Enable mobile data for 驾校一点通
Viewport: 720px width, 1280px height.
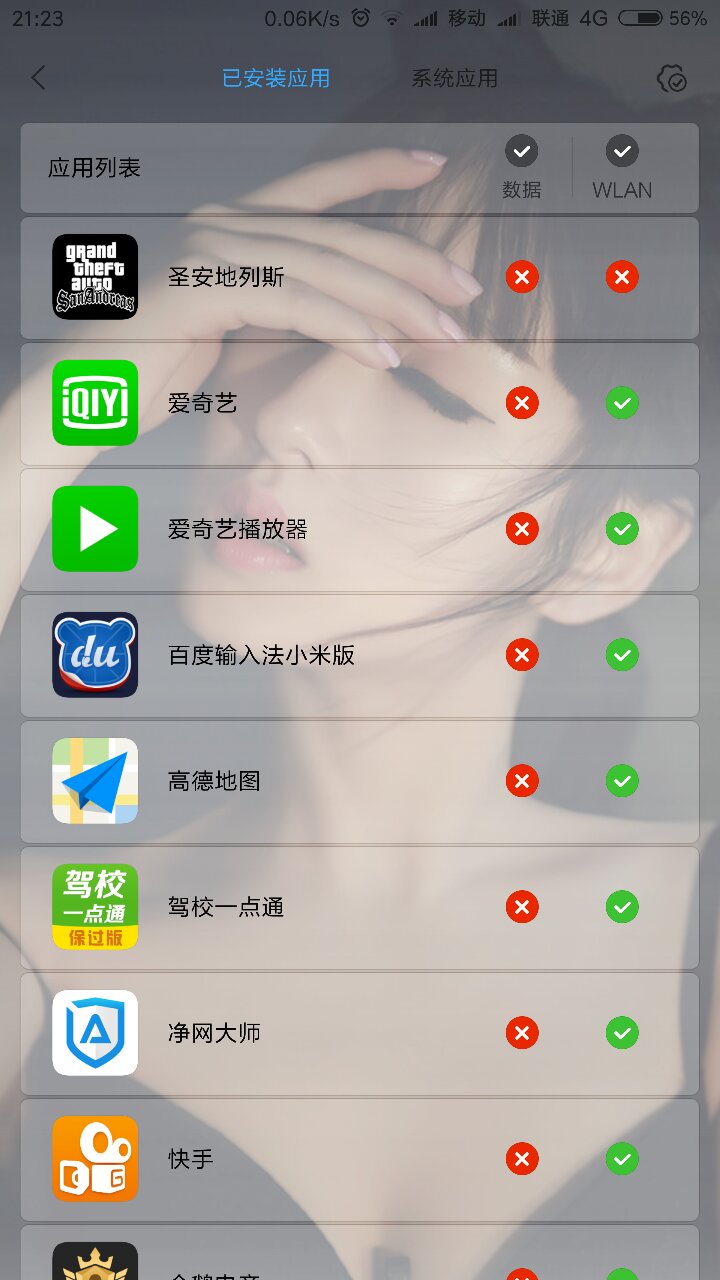point(521,907)
